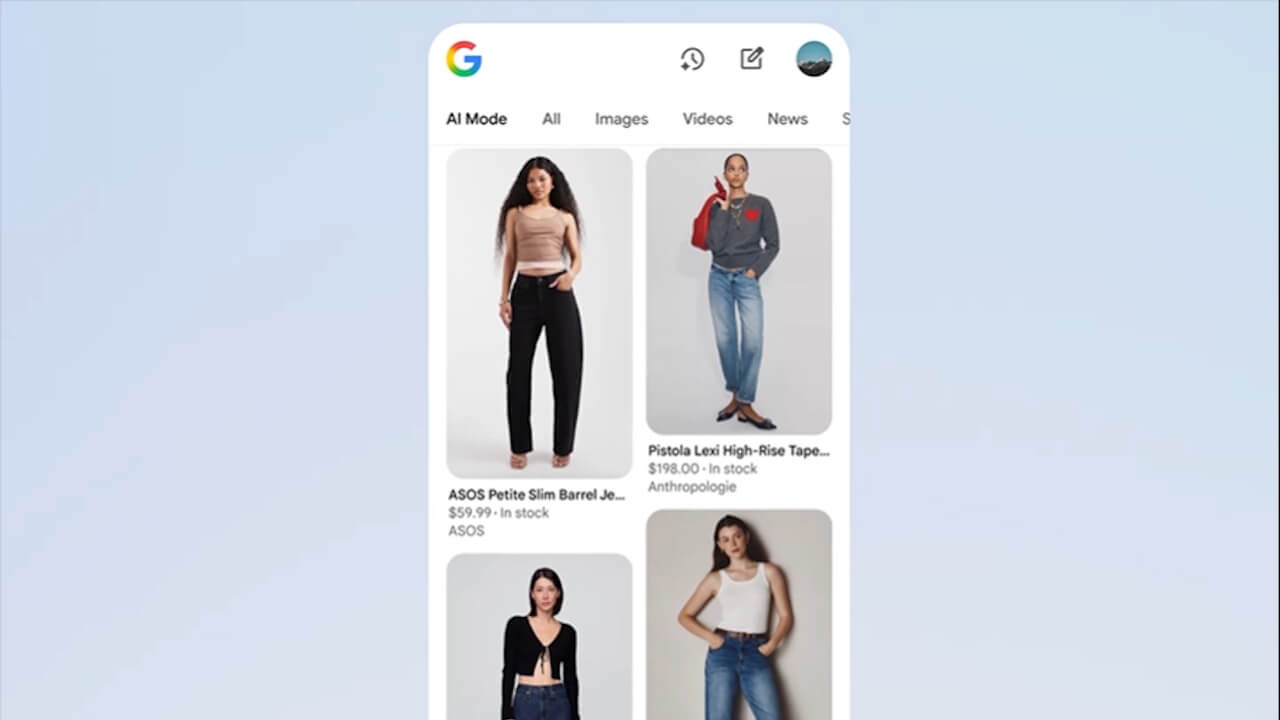The image size is (1280, 720).
Task: Open the account profile picture
Action: pyautogui.click(x=814, y=59)
